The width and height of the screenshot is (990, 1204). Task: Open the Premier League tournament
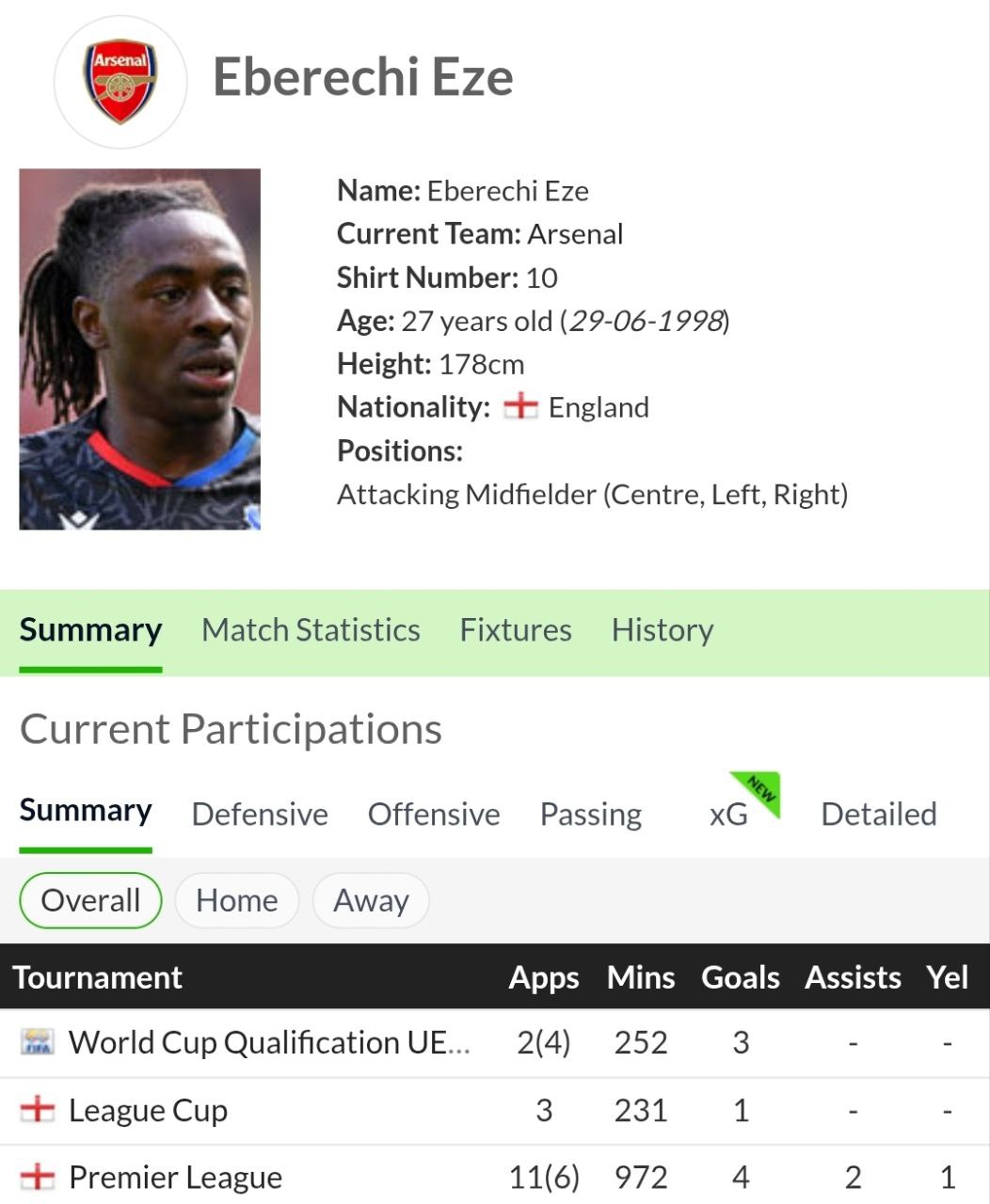coord(175,1177)
